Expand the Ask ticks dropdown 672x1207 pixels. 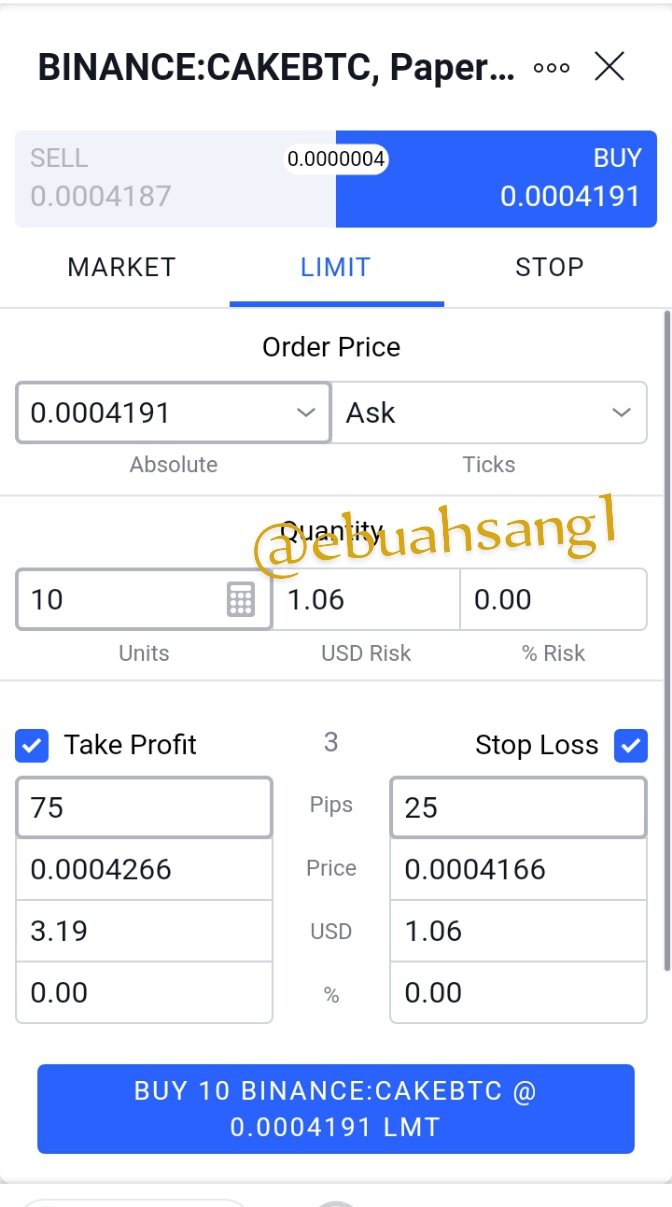(489, 413)
